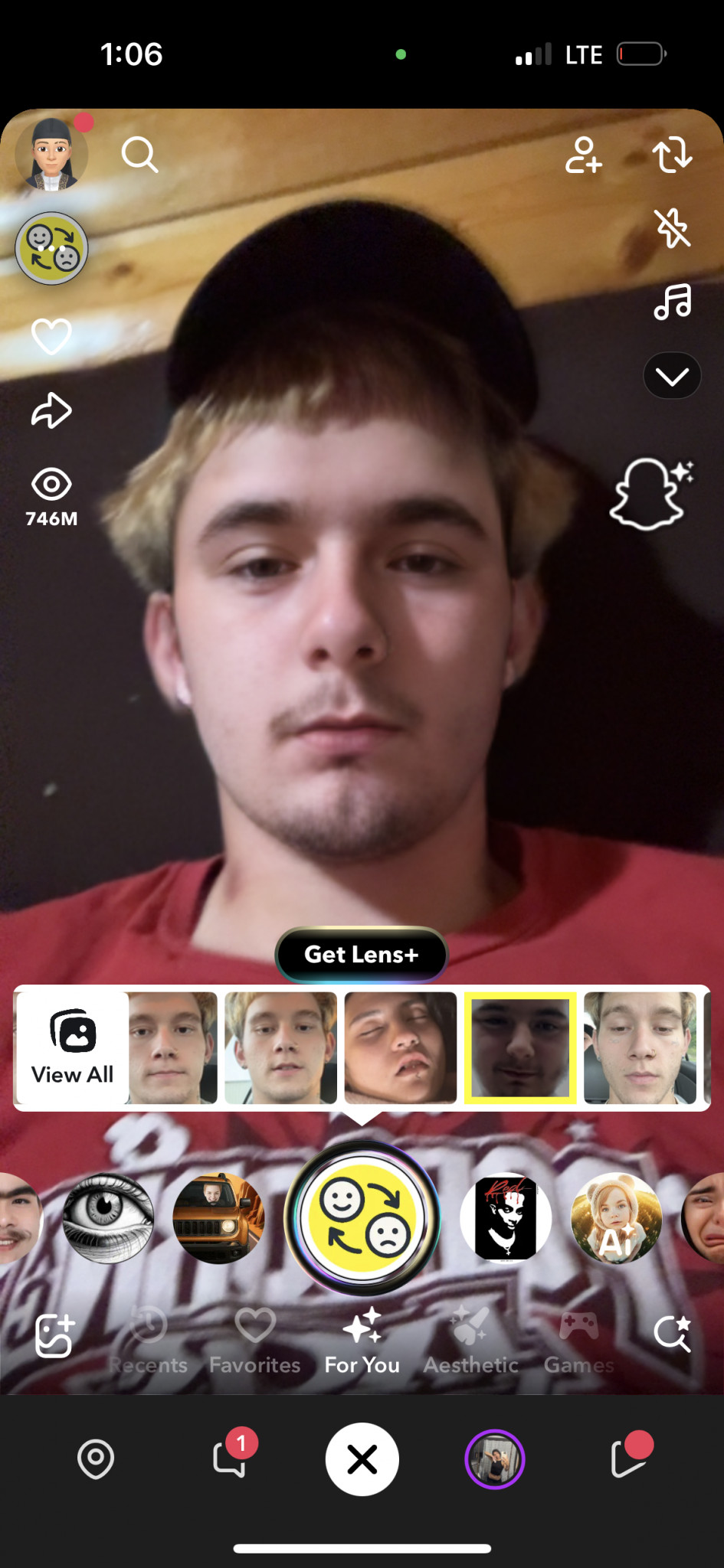Viewport: 724px width, 1568px height.
Task: Close the lens carousel with X
Action: point(362,1459)
